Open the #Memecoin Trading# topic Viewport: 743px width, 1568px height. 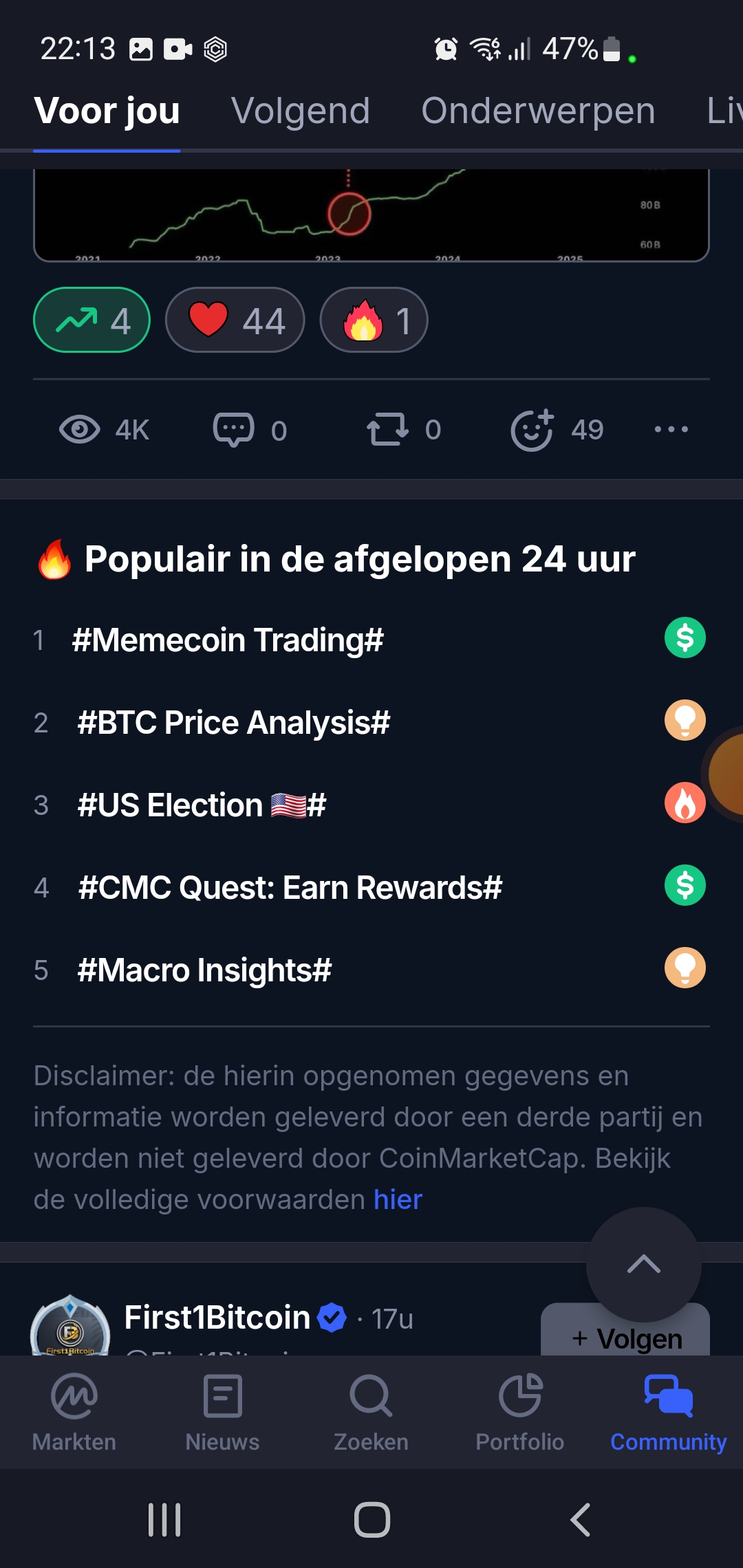[x=371, y=640]
